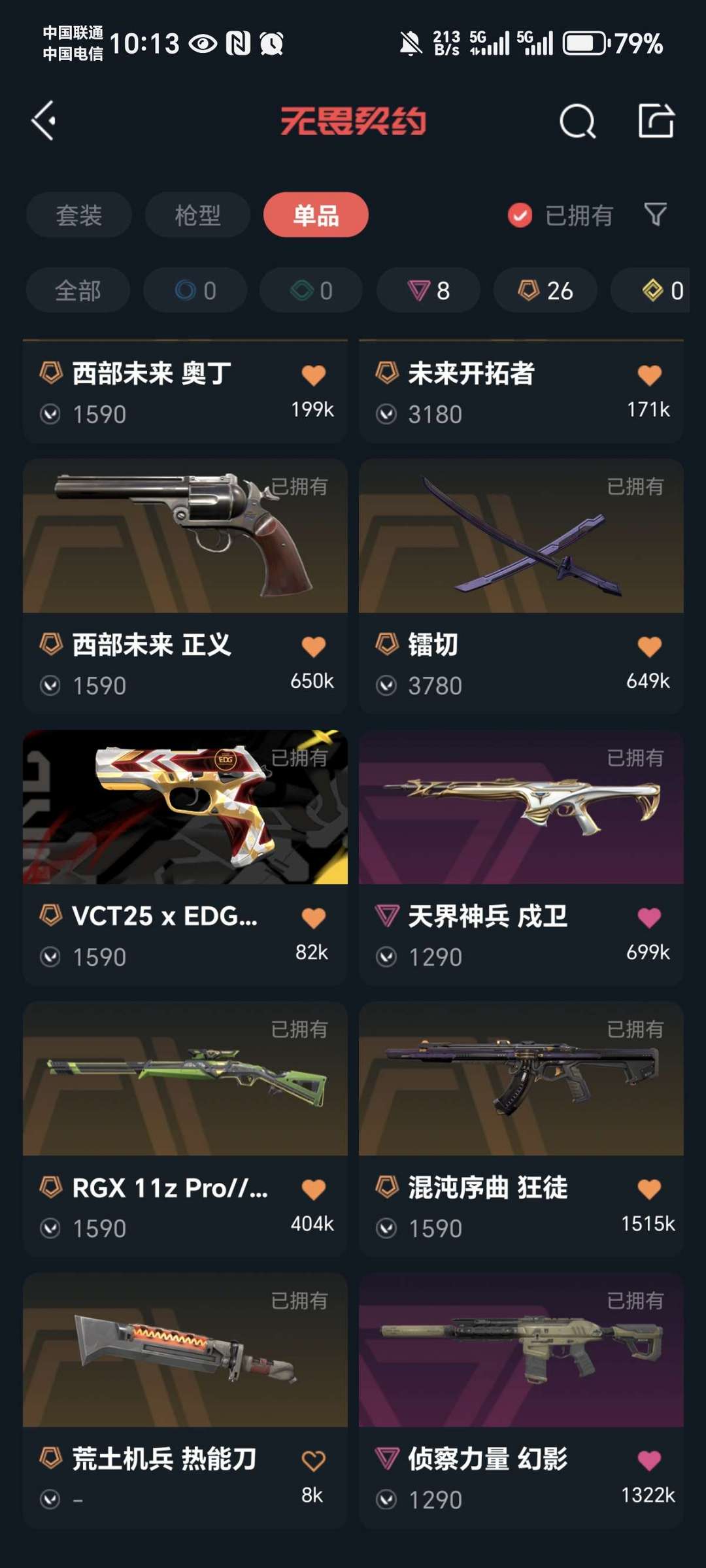706x1568 pixels.
Task: Switch to the 枪型 tab
Action: (x=197, y=215)
